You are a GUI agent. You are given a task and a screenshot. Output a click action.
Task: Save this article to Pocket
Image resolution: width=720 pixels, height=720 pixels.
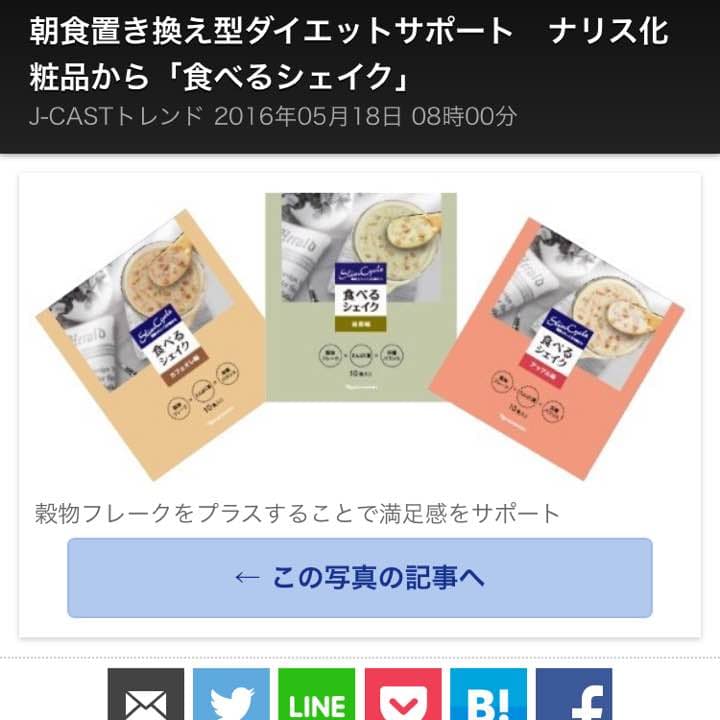402,697
